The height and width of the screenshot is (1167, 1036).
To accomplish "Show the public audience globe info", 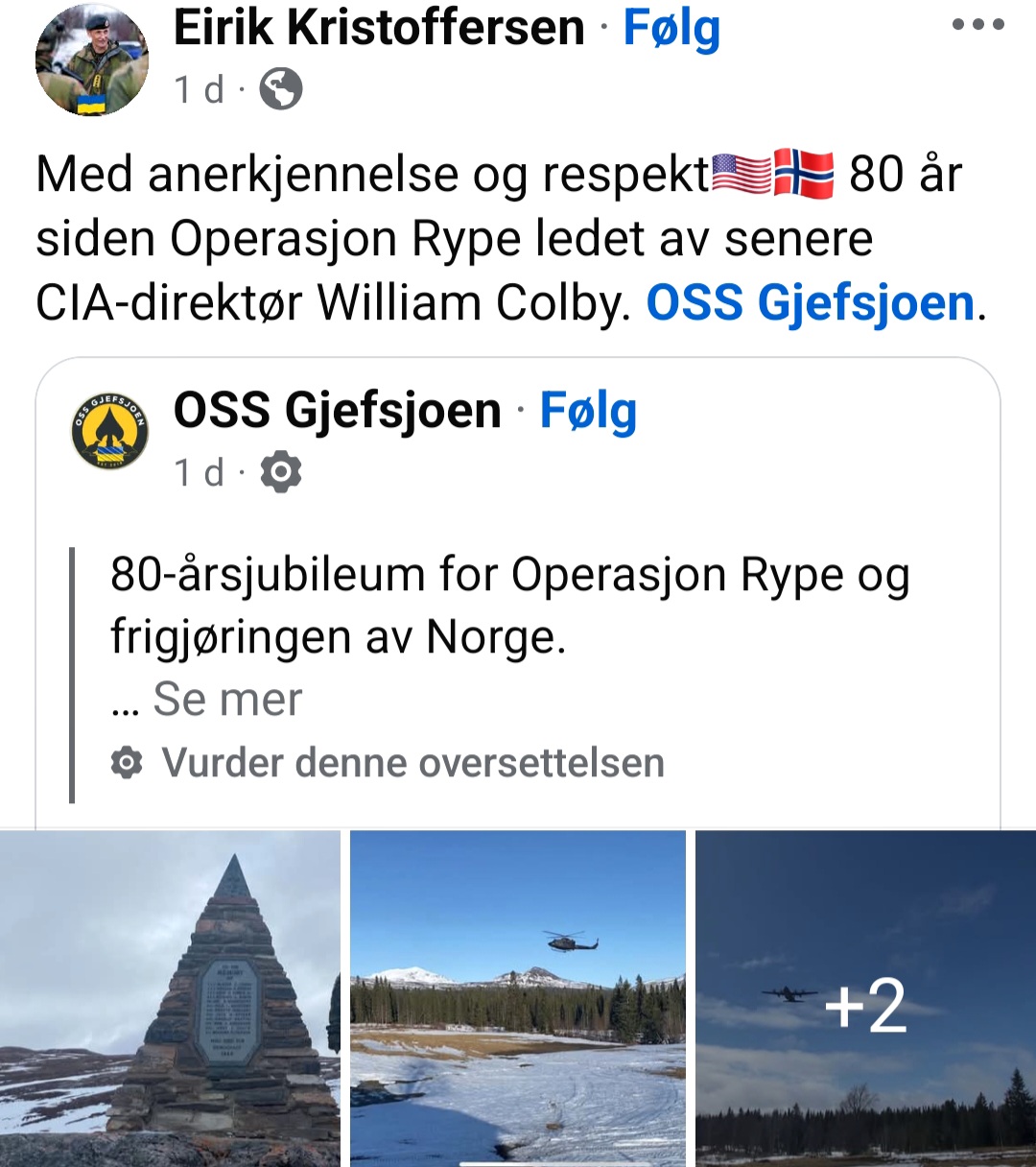I will [281, 89].
